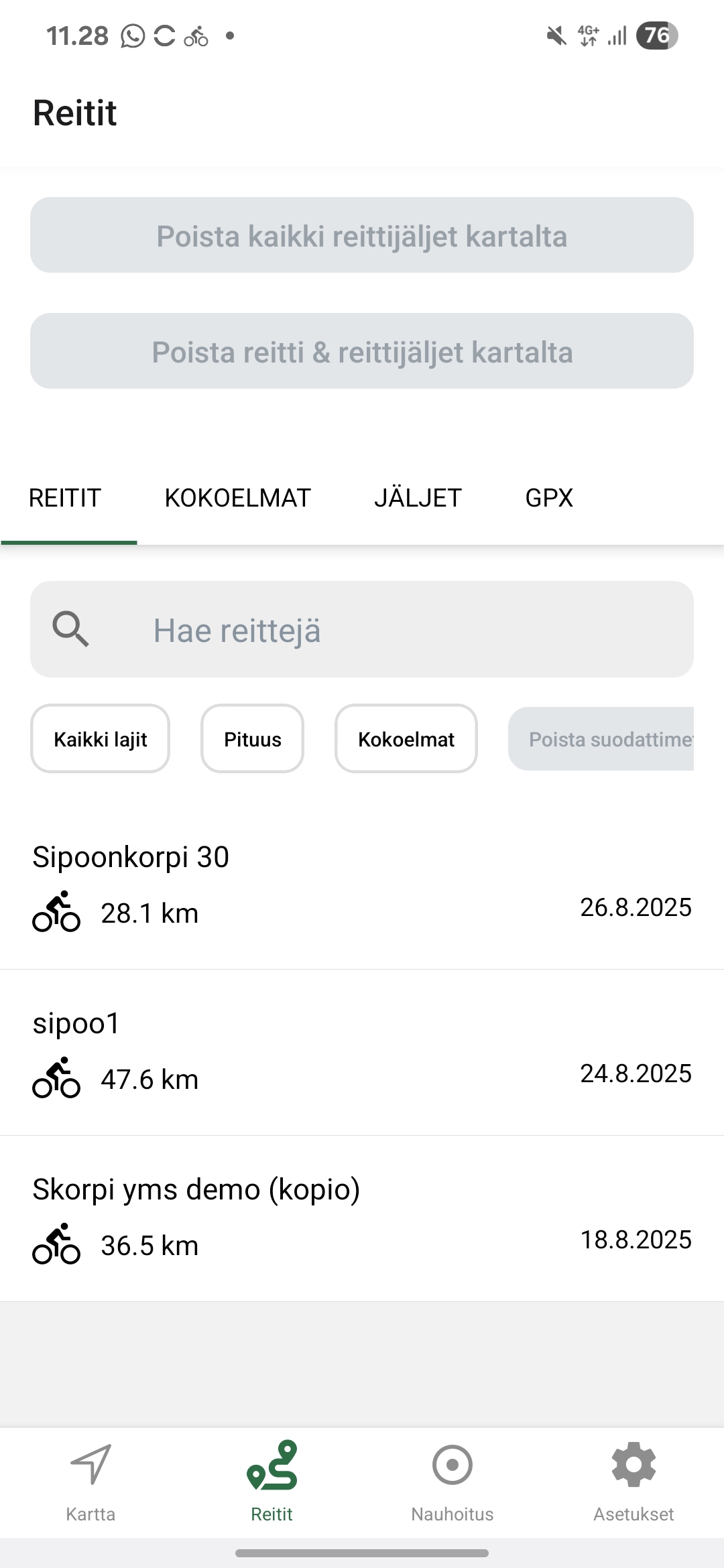Open the Kokoelmat filter chip
The width and height of the screenshot is (724, 1568).
pyautogui.click(x=406, y=738)
